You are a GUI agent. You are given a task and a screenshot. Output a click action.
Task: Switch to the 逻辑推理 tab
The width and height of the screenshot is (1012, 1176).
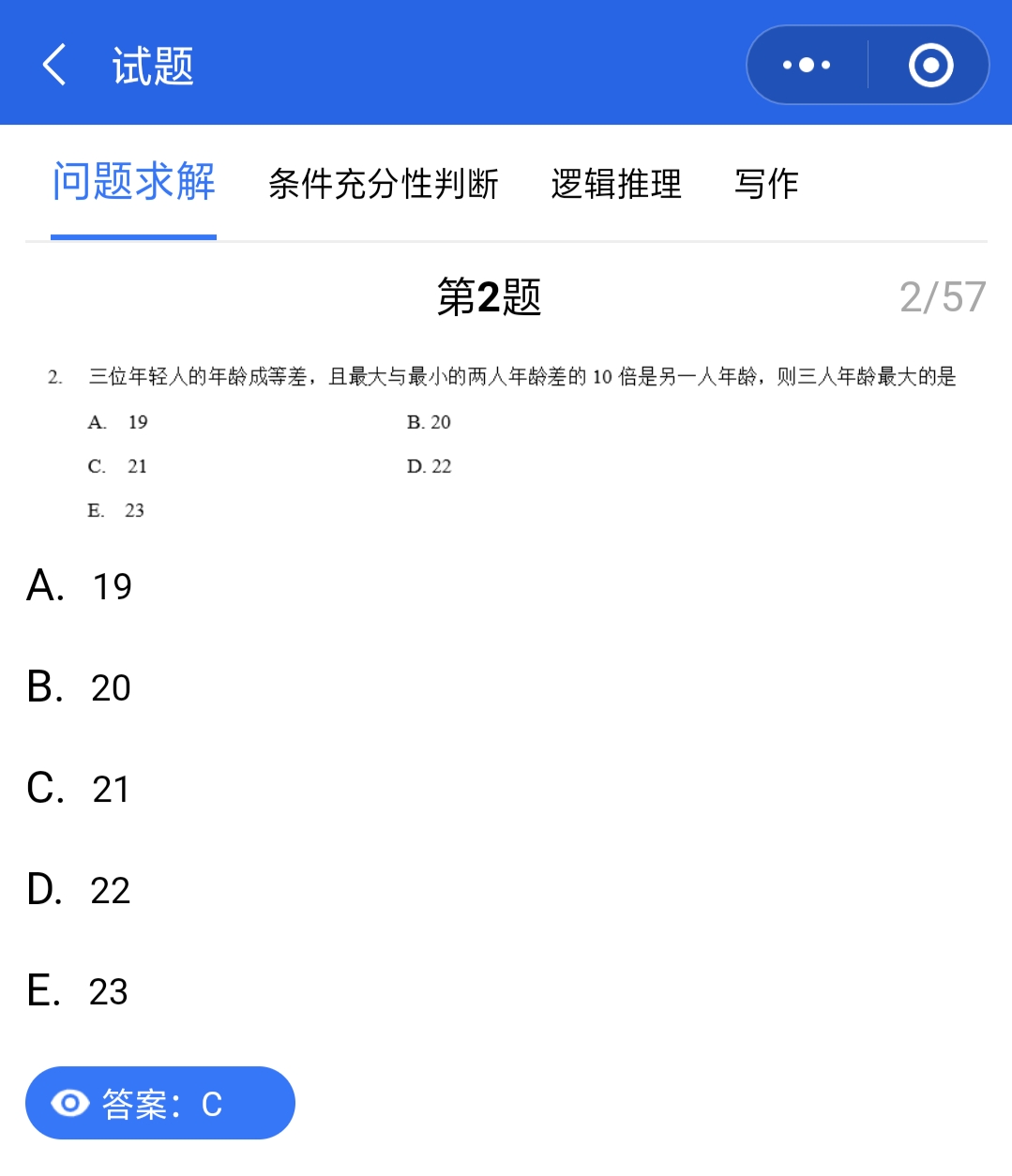point(615,184)
